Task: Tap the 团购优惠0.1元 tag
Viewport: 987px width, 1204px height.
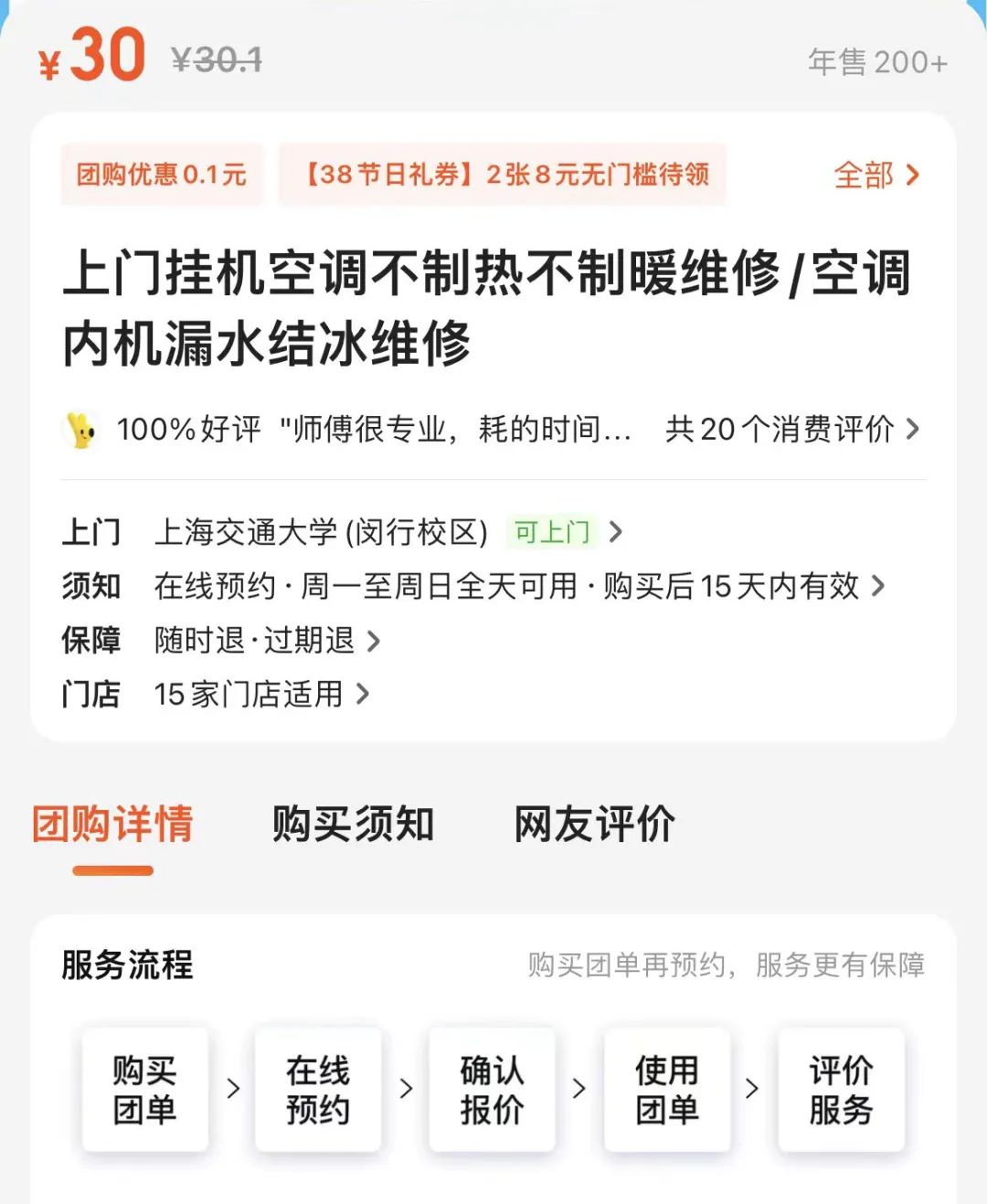Action: point(162,174)
